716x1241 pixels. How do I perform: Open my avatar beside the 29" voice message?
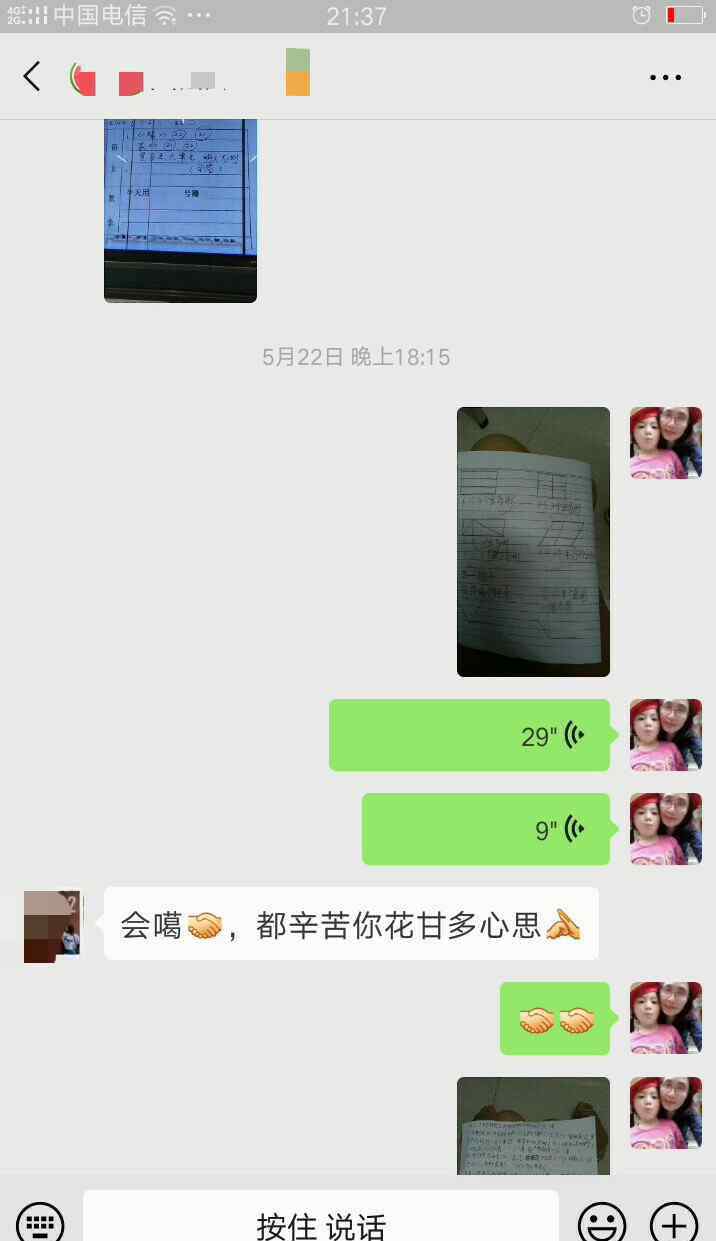[x=665, y=735]
